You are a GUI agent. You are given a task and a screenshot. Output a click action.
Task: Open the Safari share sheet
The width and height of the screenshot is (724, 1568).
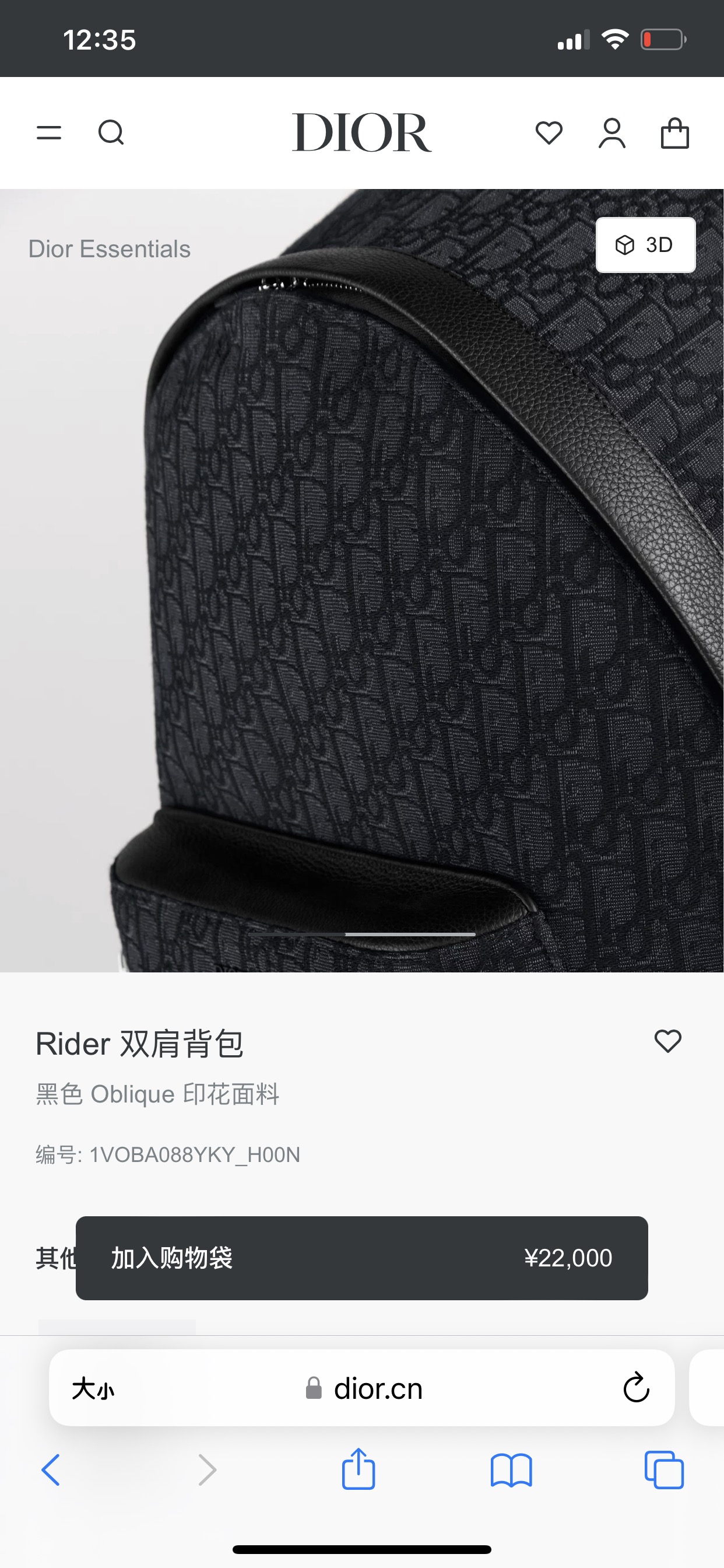point(359,1469)
